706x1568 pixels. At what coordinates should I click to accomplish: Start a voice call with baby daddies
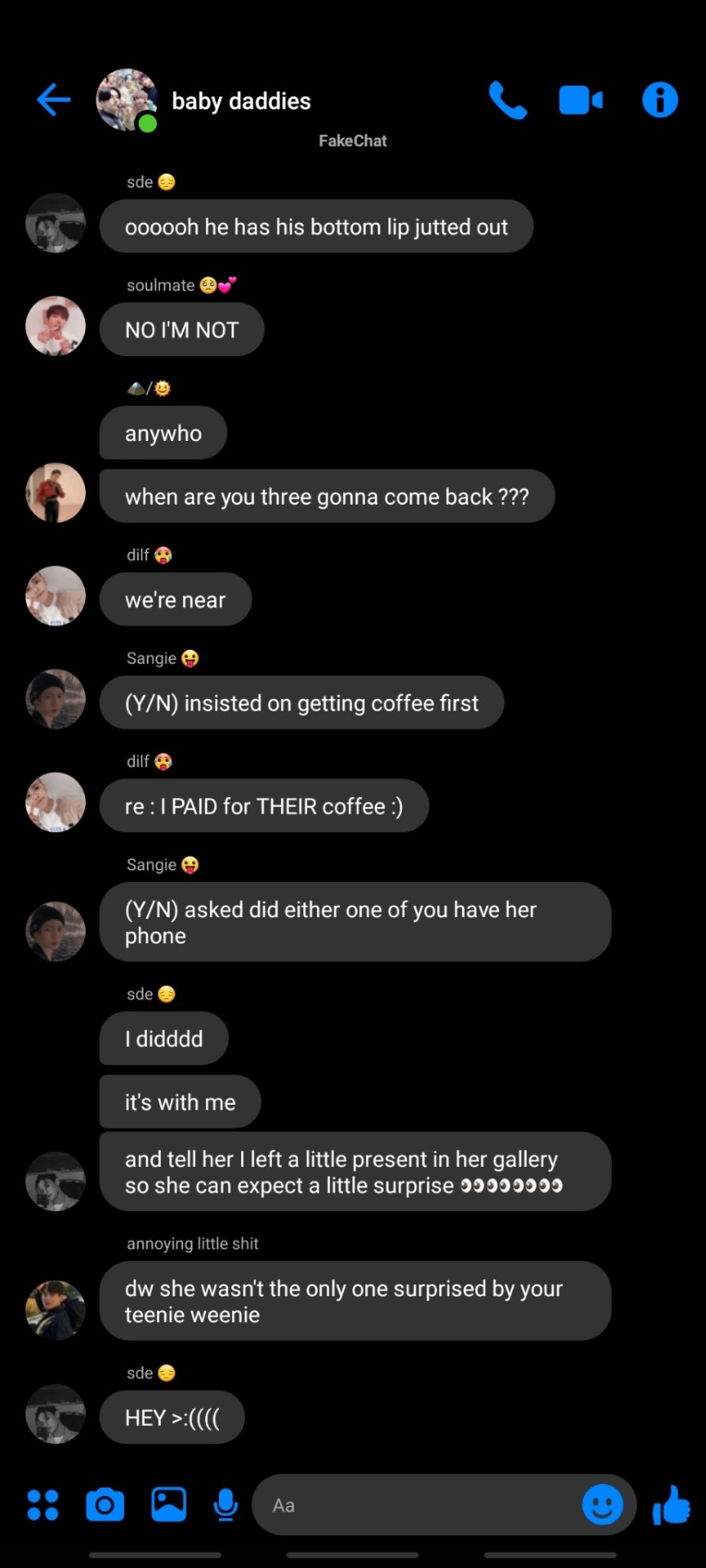click(x=507, y=100)
